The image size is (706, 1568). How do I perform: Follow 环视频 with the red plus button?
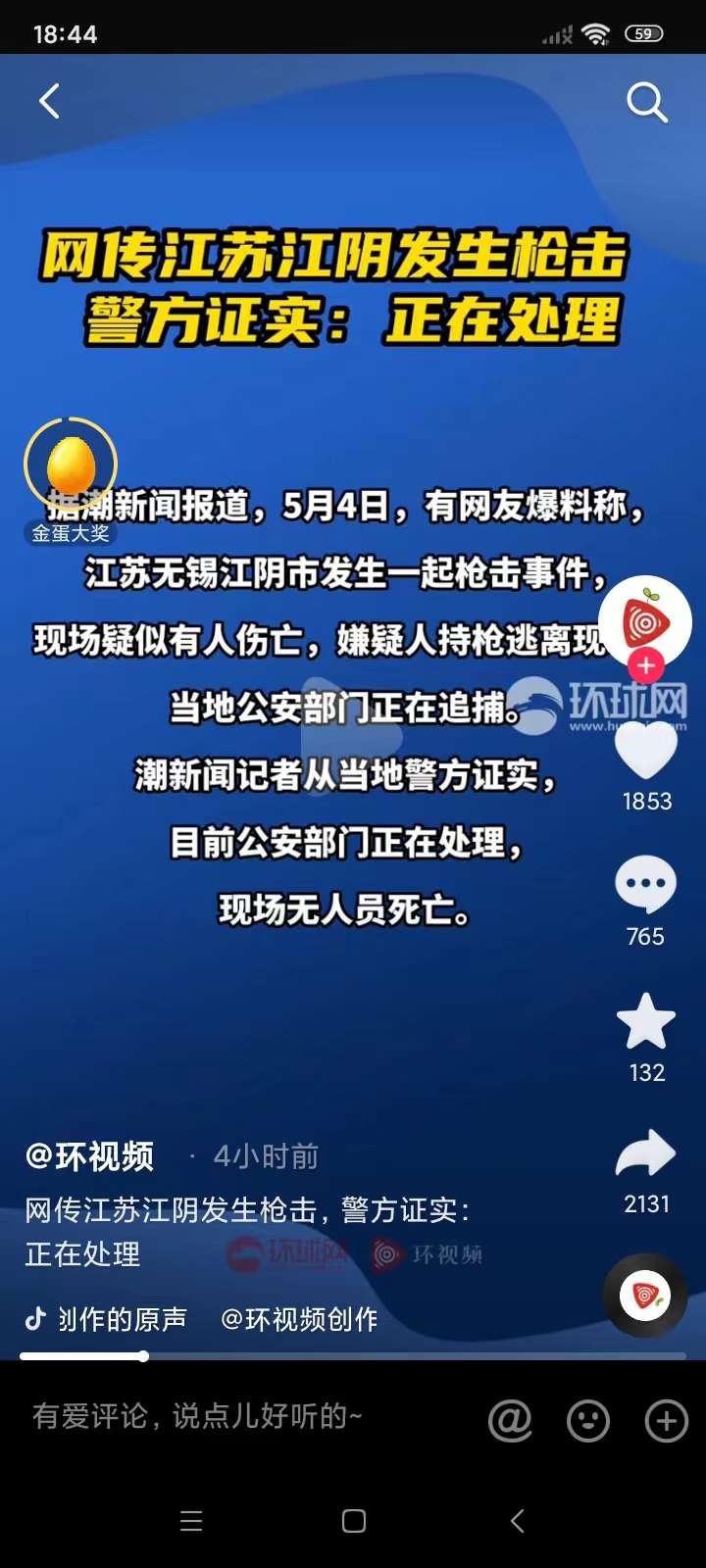point(645,666)
